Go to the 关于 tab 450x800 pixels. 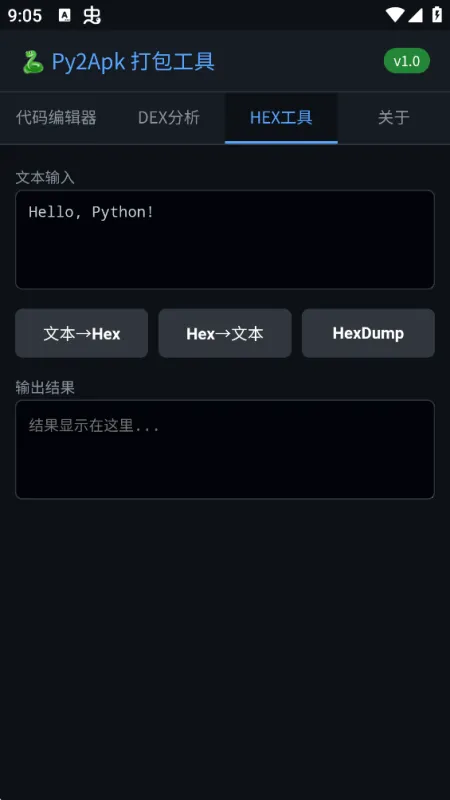click(x=393, y=118)
